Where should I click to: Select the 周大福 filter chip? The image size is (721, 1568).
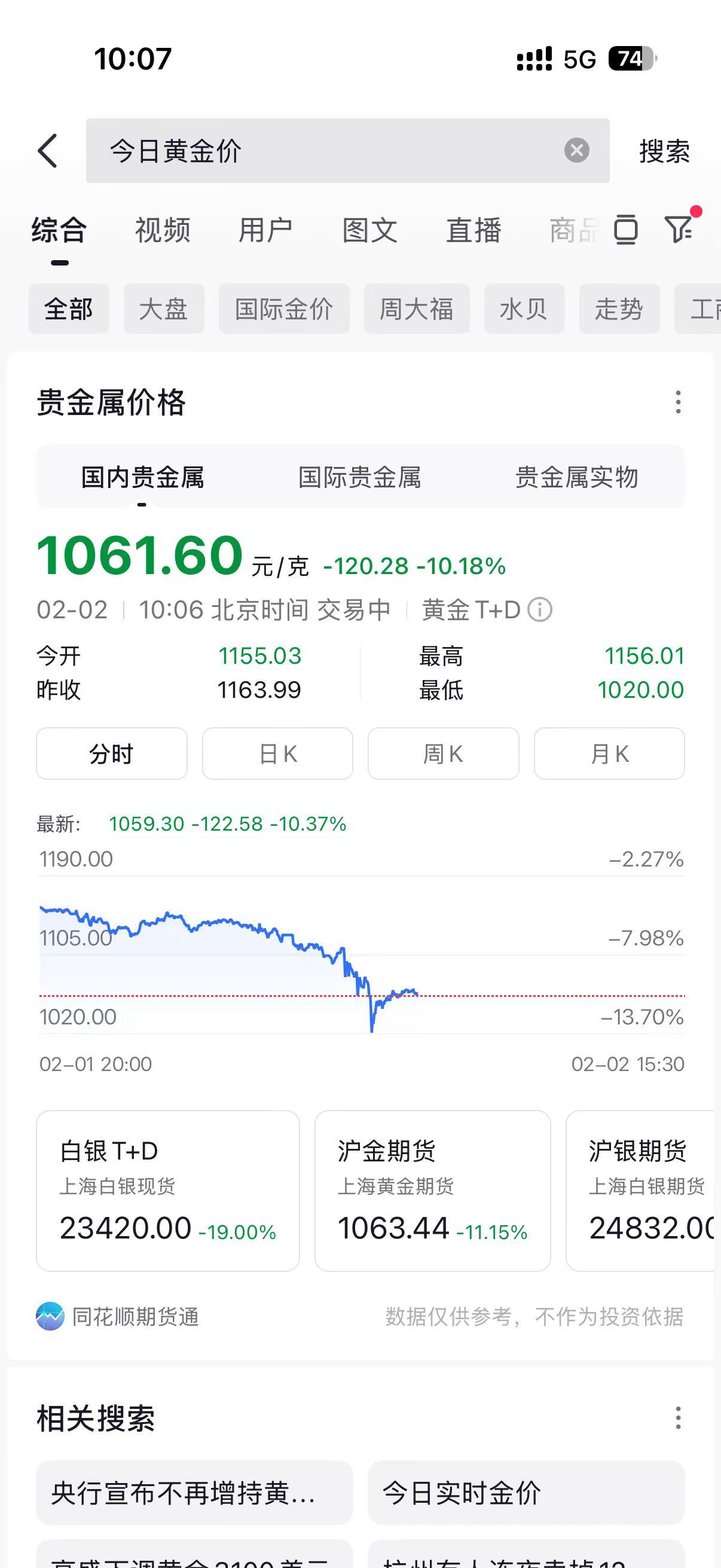pos(417,309)
